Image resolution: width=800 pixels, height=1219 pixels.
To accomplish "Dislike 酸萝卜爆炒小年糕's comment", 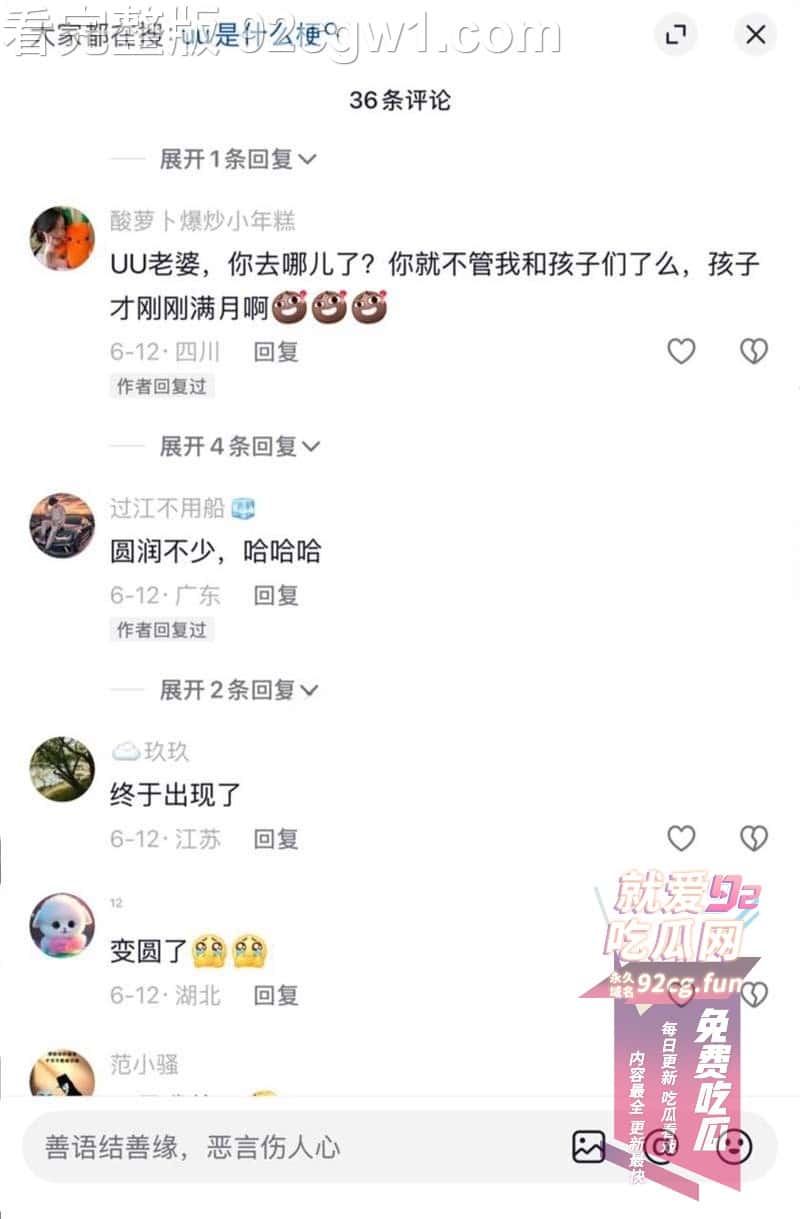I will coord(753,351).
